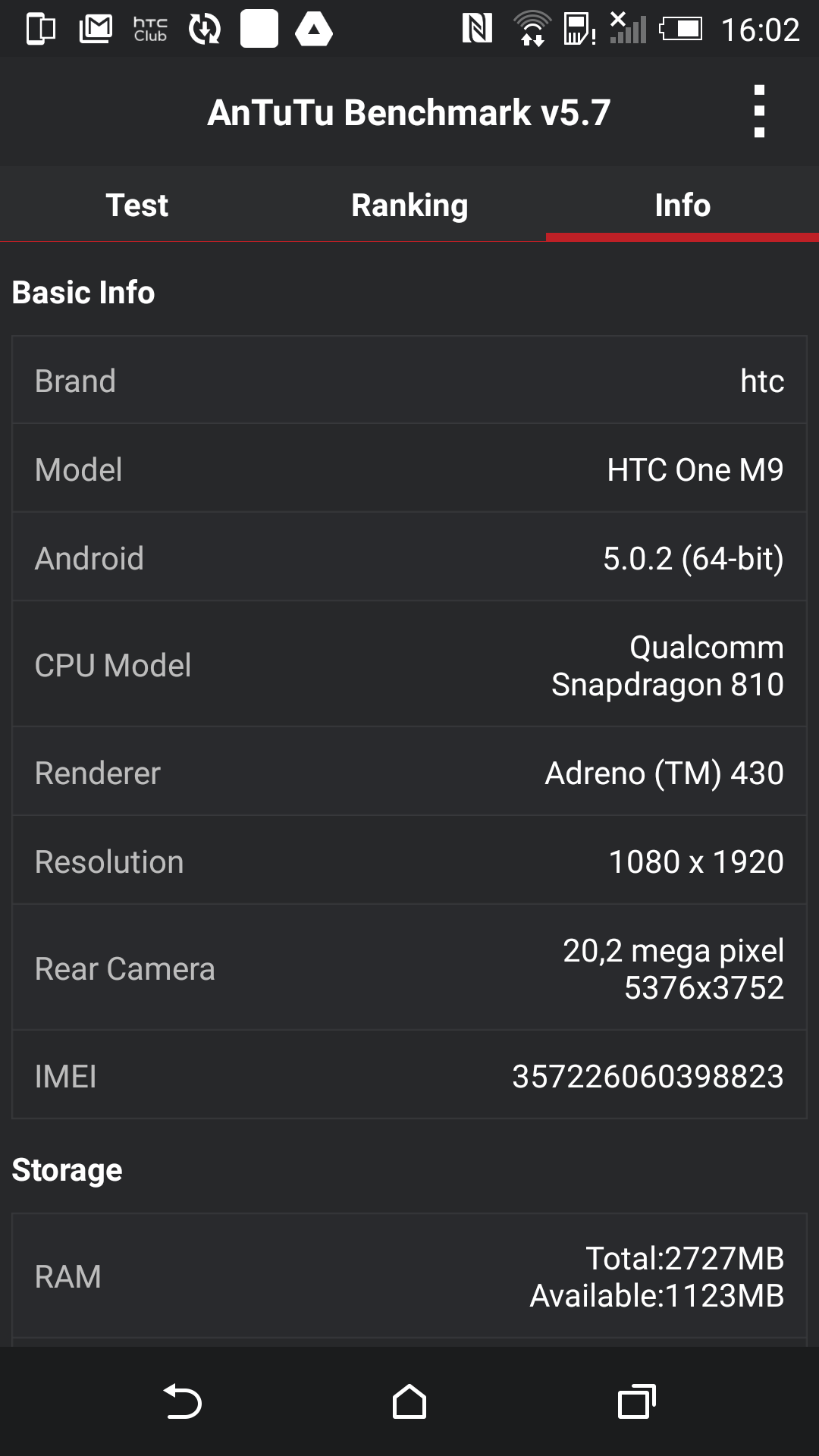
Task: Switch to the Ranking tab
Action: 409,205
